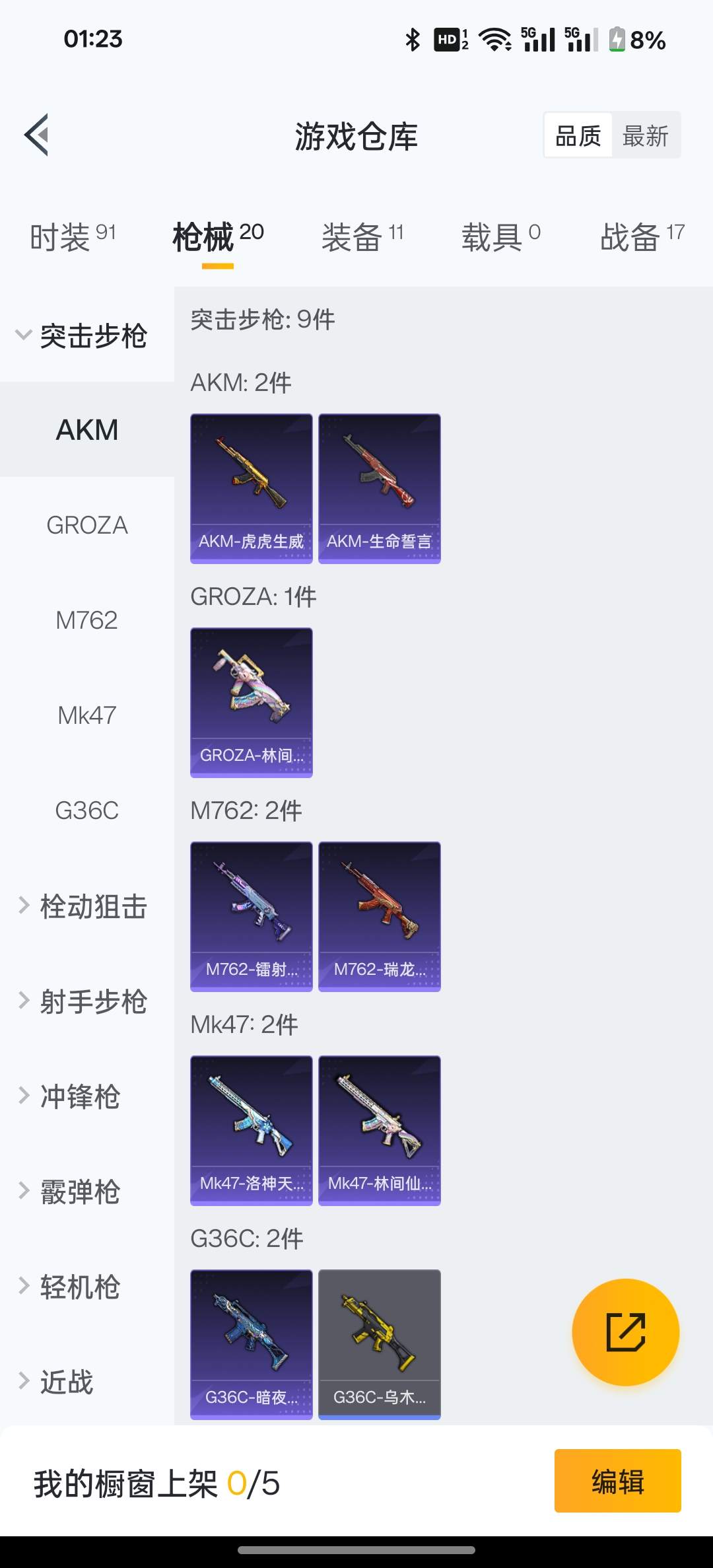Open the G36C-乌木 skin card

(x=379, y=1344)
